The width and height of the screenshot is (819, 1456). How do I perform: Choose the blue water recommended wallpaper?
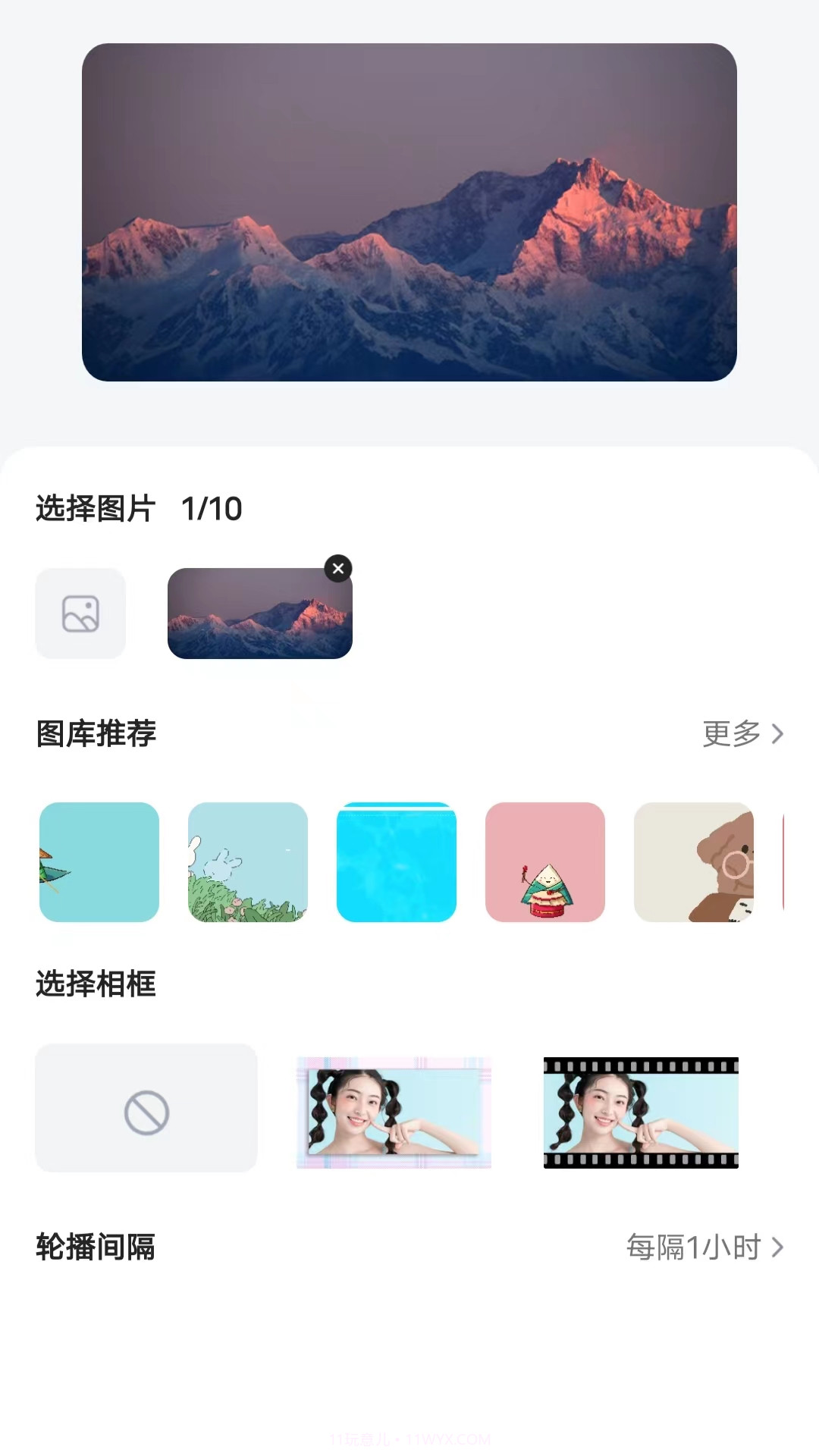[x=397, y=863]
